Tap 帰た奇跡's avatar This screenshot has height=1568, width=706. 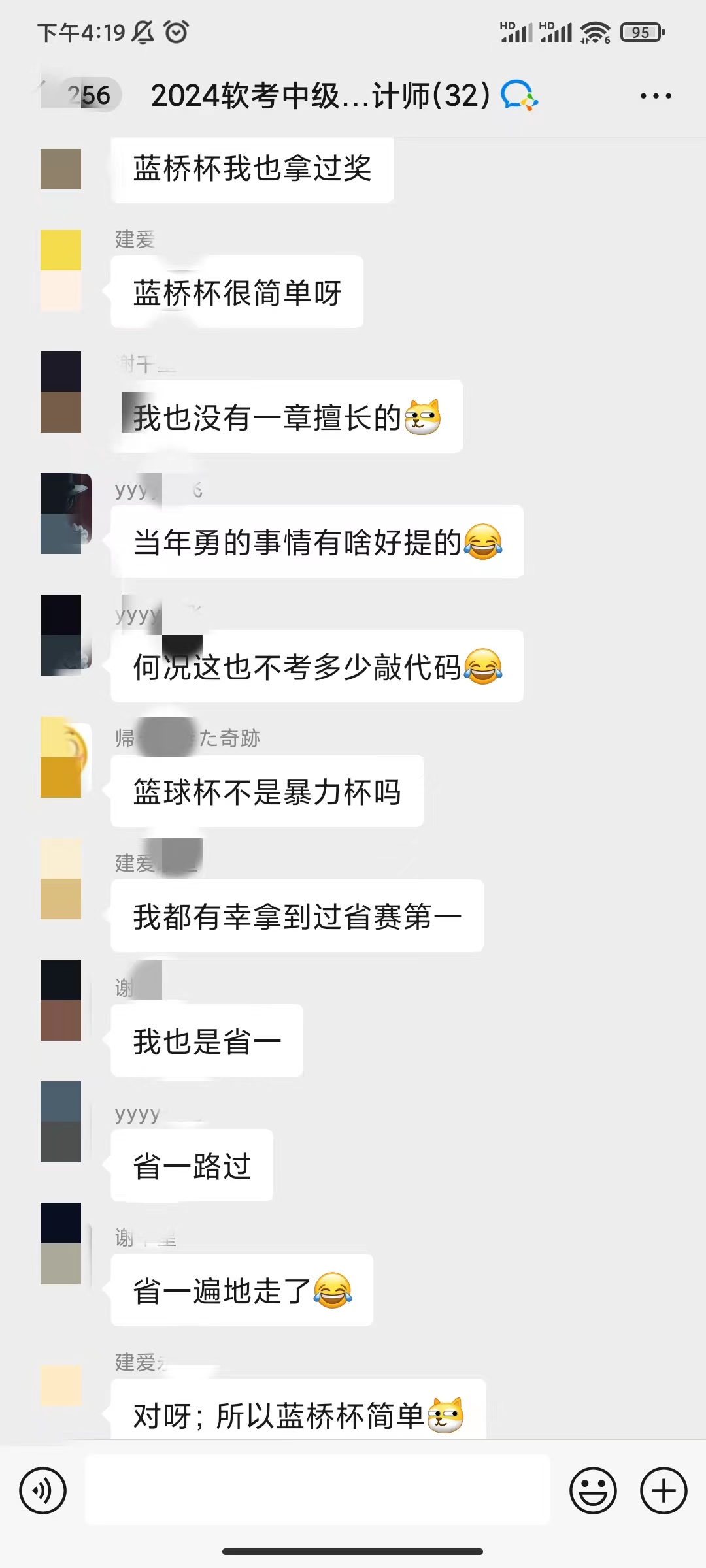tap(61, 758)
